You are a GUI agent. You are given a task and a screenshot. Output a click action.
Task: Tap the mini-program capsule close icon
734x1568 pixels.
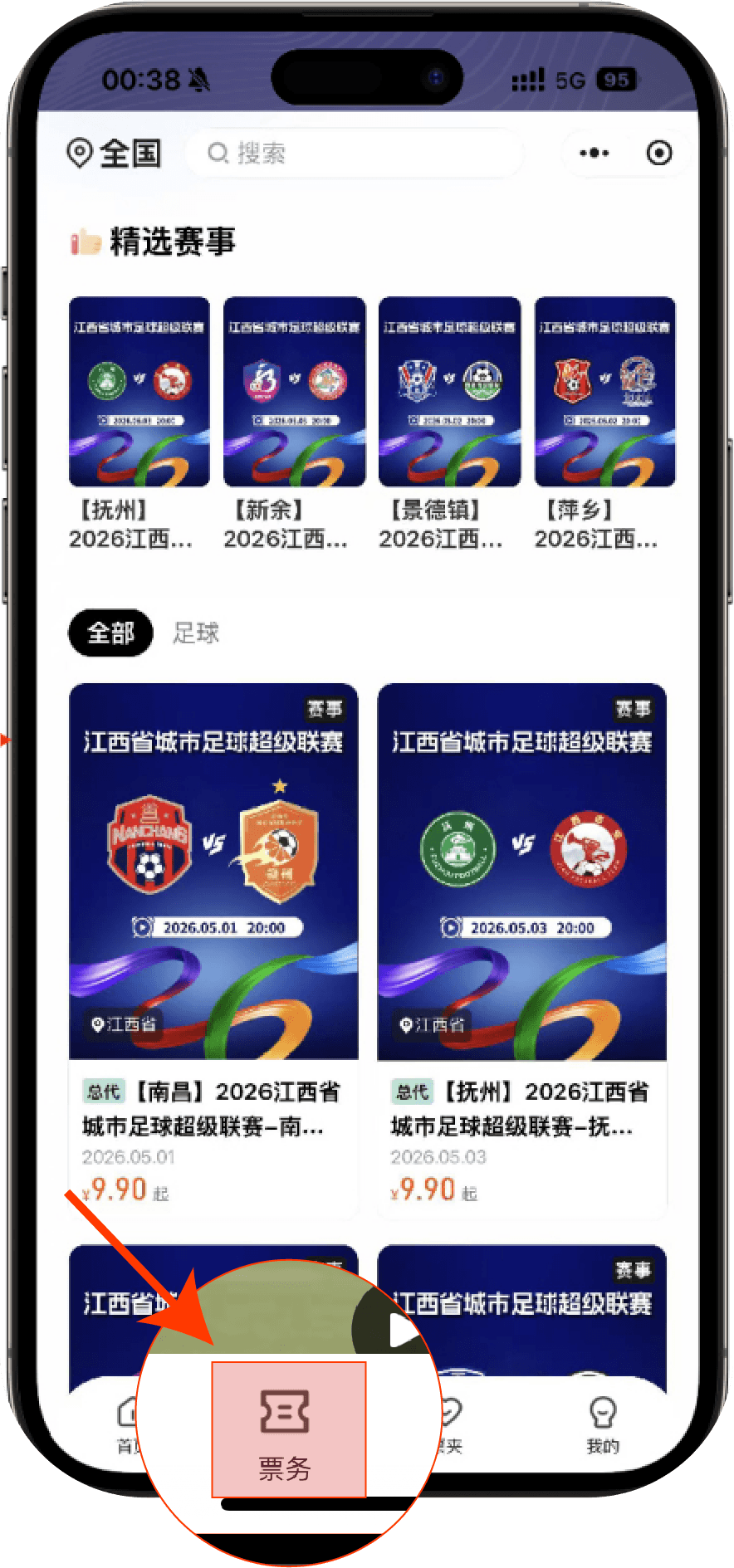(x=659, y=153)
